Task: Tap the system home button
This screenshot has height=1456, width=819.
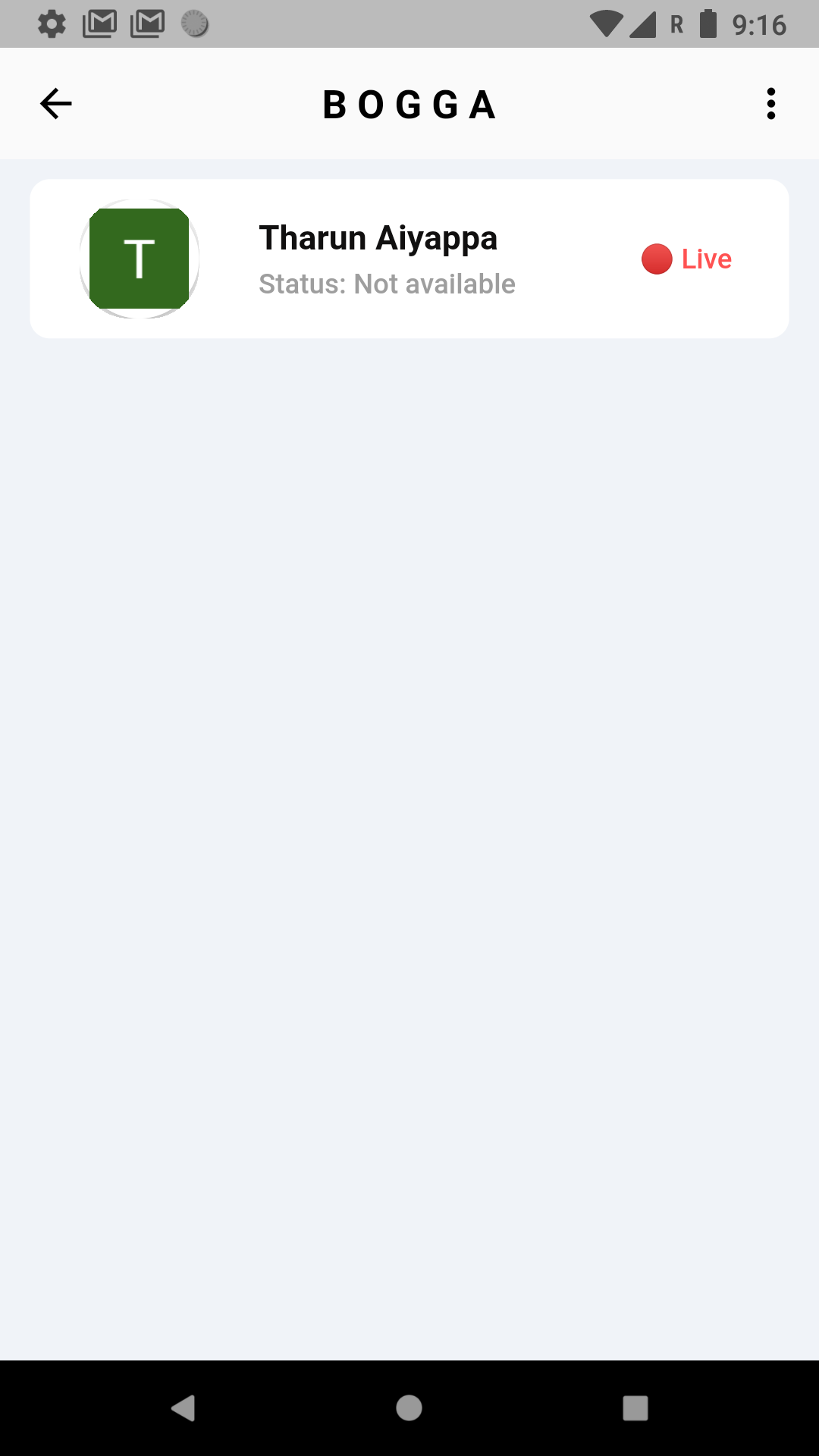Action: [409, 1408]
